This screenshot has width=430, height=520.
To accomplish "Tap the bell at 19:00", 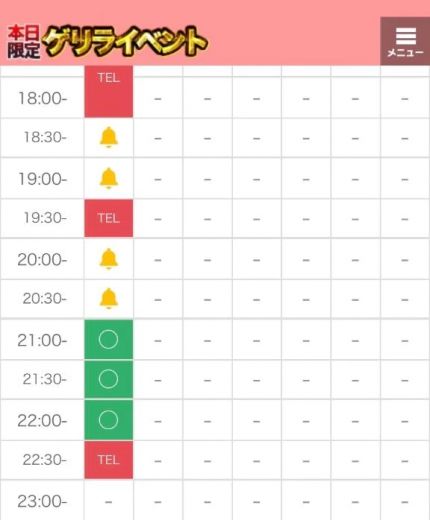I will pyautogui.click(x=109, y=178).
